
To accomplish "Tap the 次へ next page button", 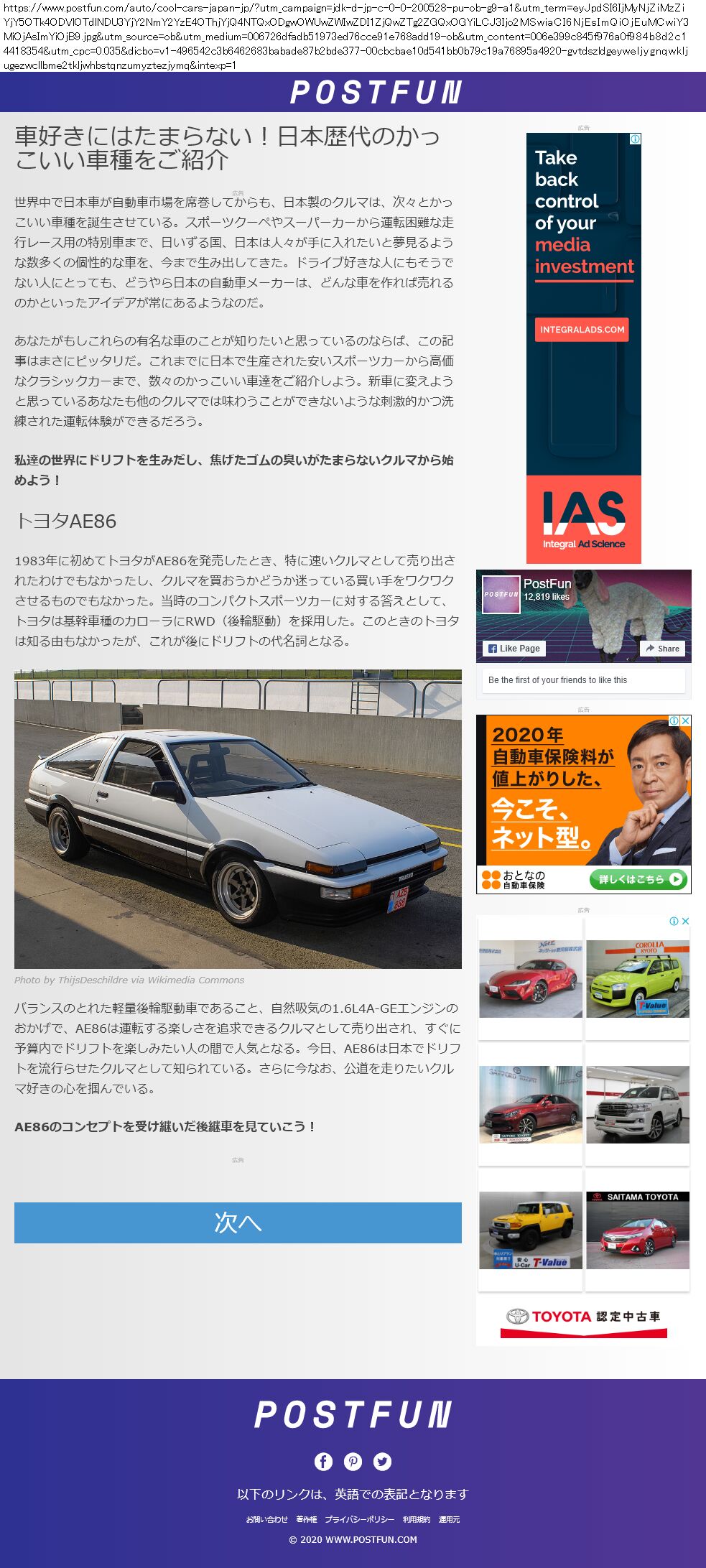I will [x=238, y=1223].
